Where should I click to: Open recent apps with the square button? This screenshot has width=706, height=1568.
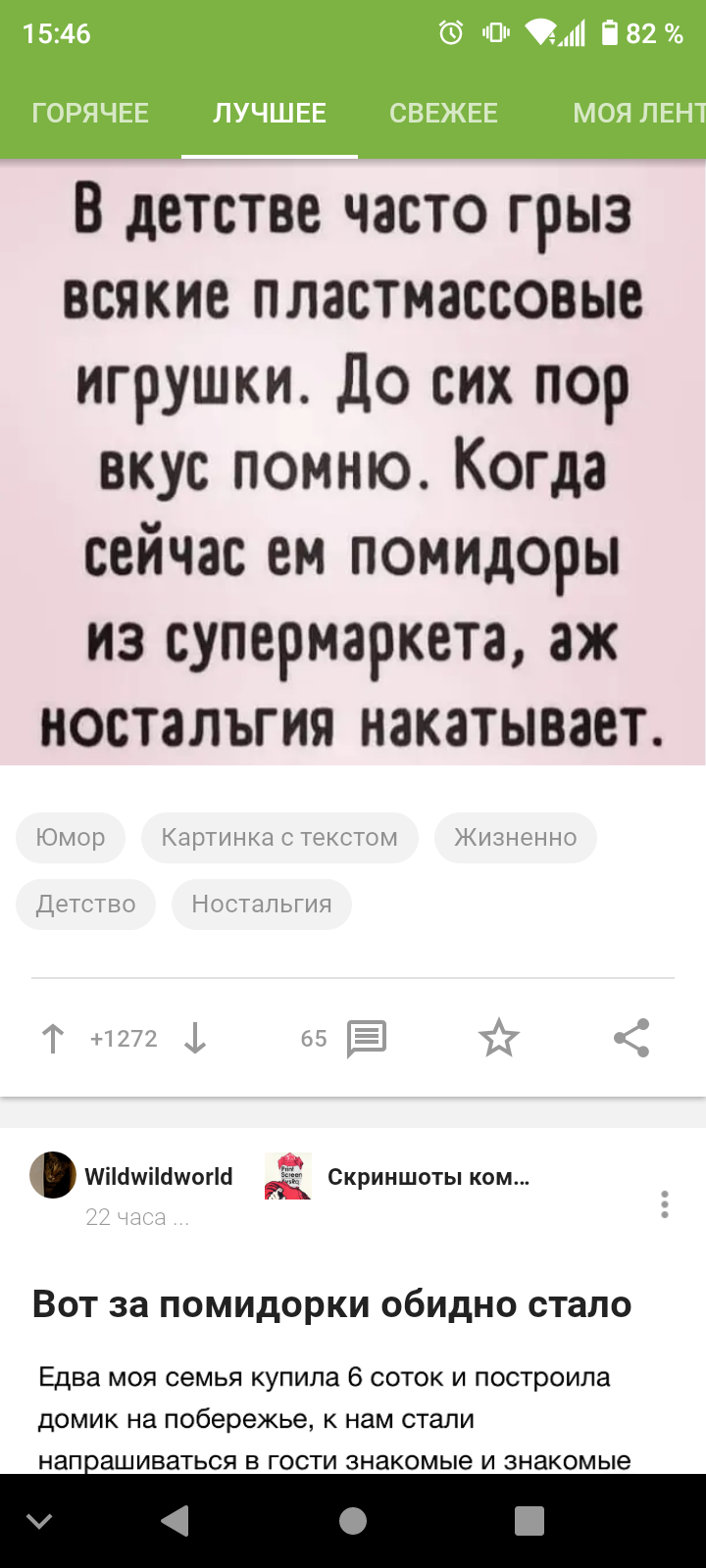click(529, 1521)
